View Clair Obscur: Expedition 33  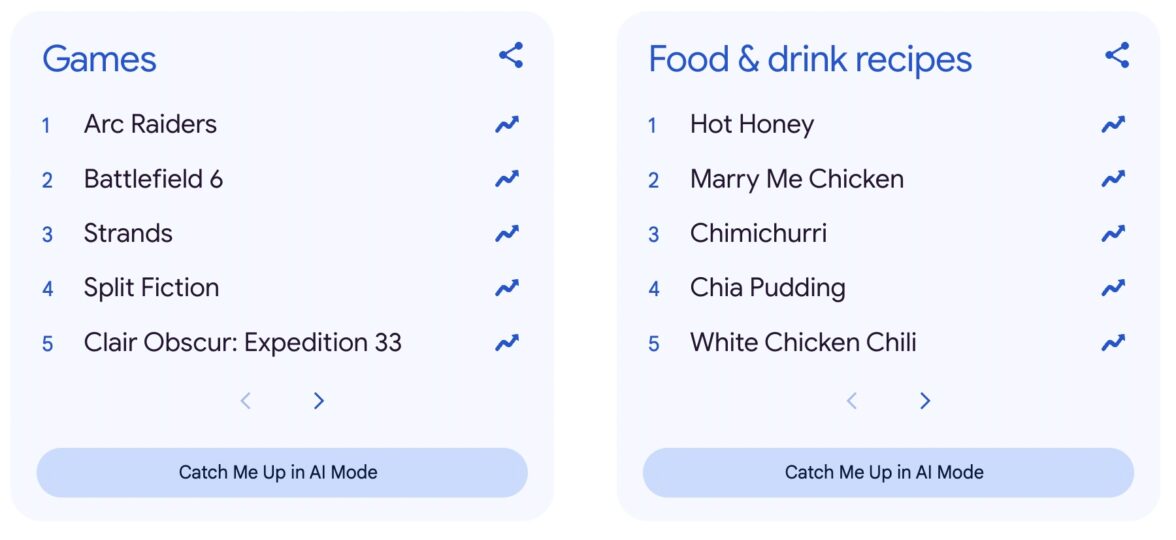(242, 343)
